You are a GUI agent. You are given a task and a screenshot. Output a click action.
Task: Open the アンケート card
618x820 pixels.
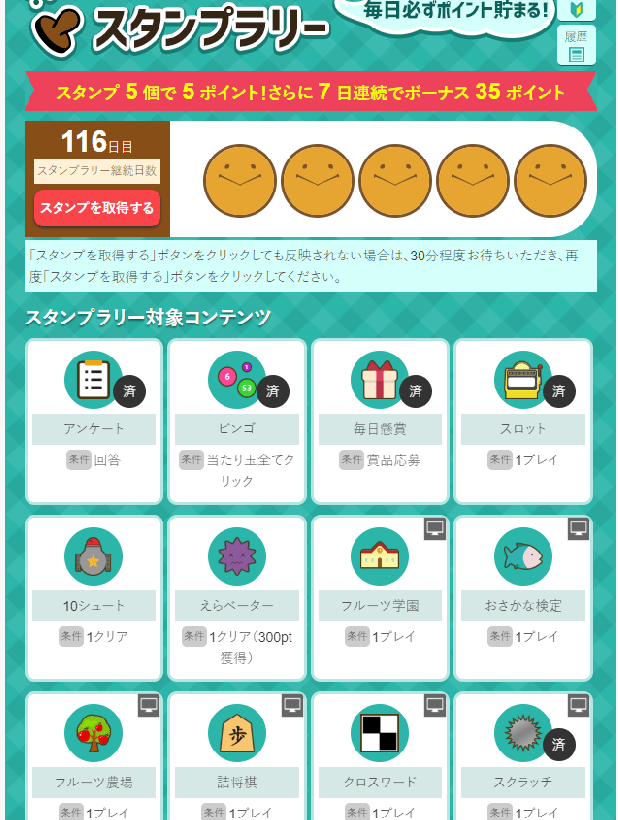94,420
